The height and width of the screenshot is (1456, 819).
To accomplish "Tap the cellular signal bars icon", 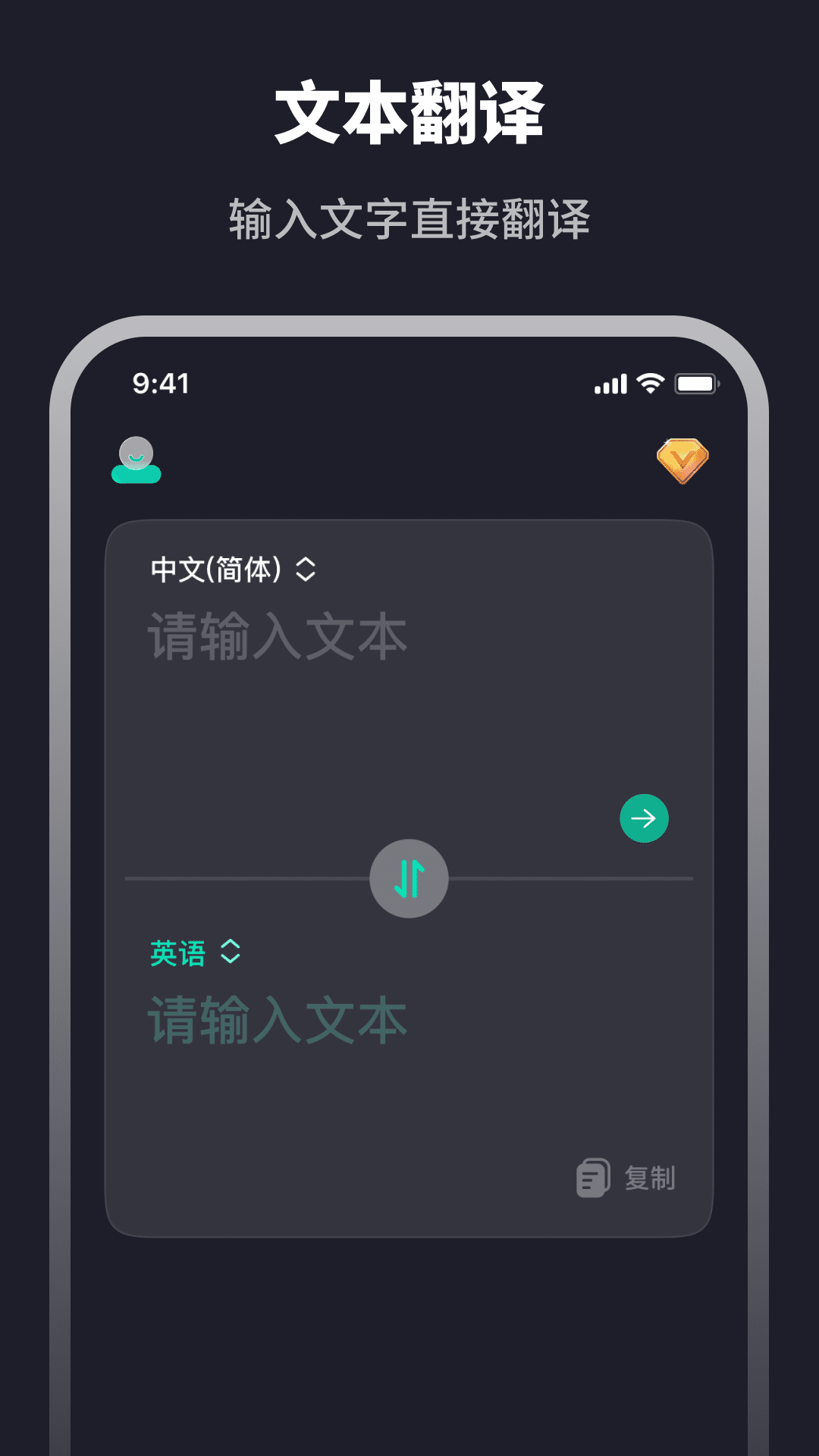I will tap(611, 384).
